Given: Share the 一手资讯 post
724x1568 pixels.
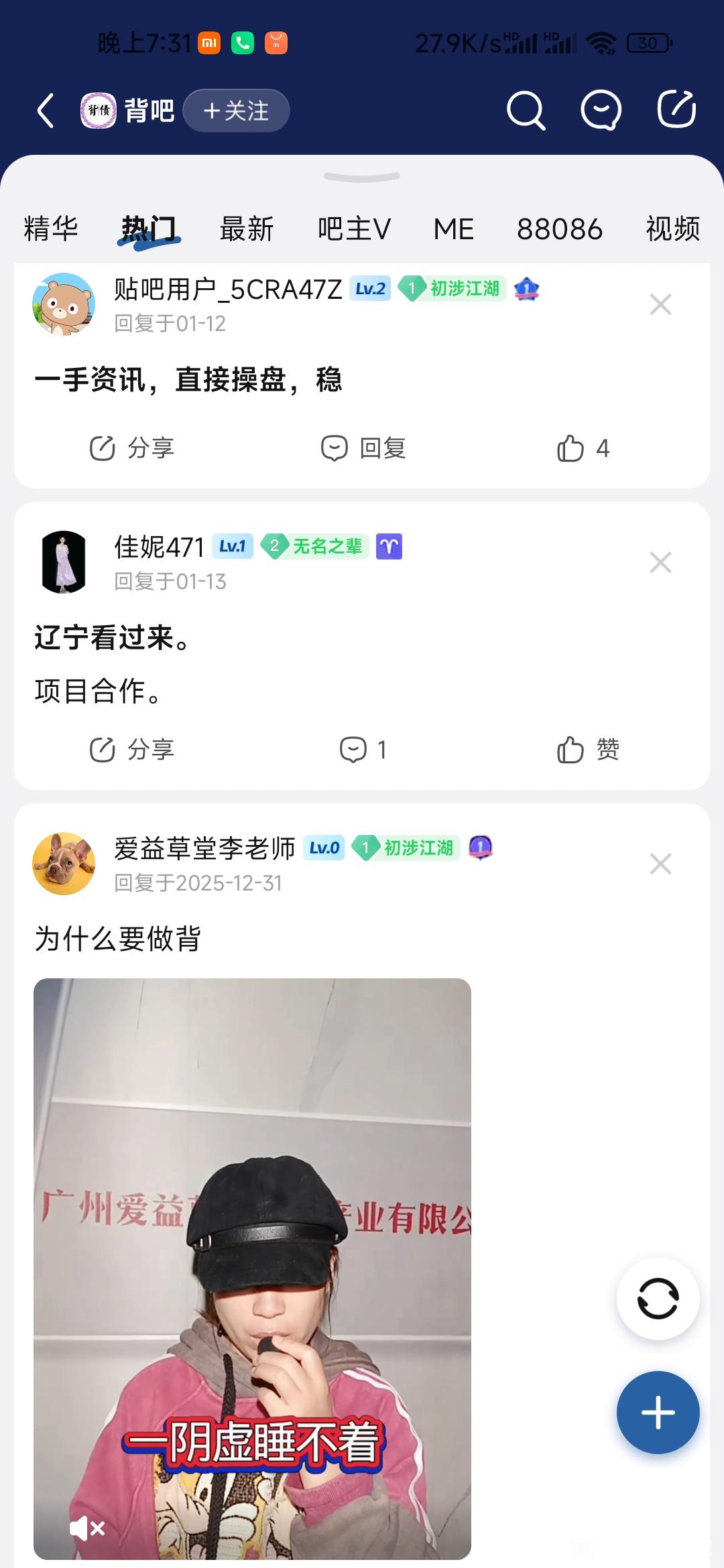Looking at the screenshot, I should (x=132, y=448).
